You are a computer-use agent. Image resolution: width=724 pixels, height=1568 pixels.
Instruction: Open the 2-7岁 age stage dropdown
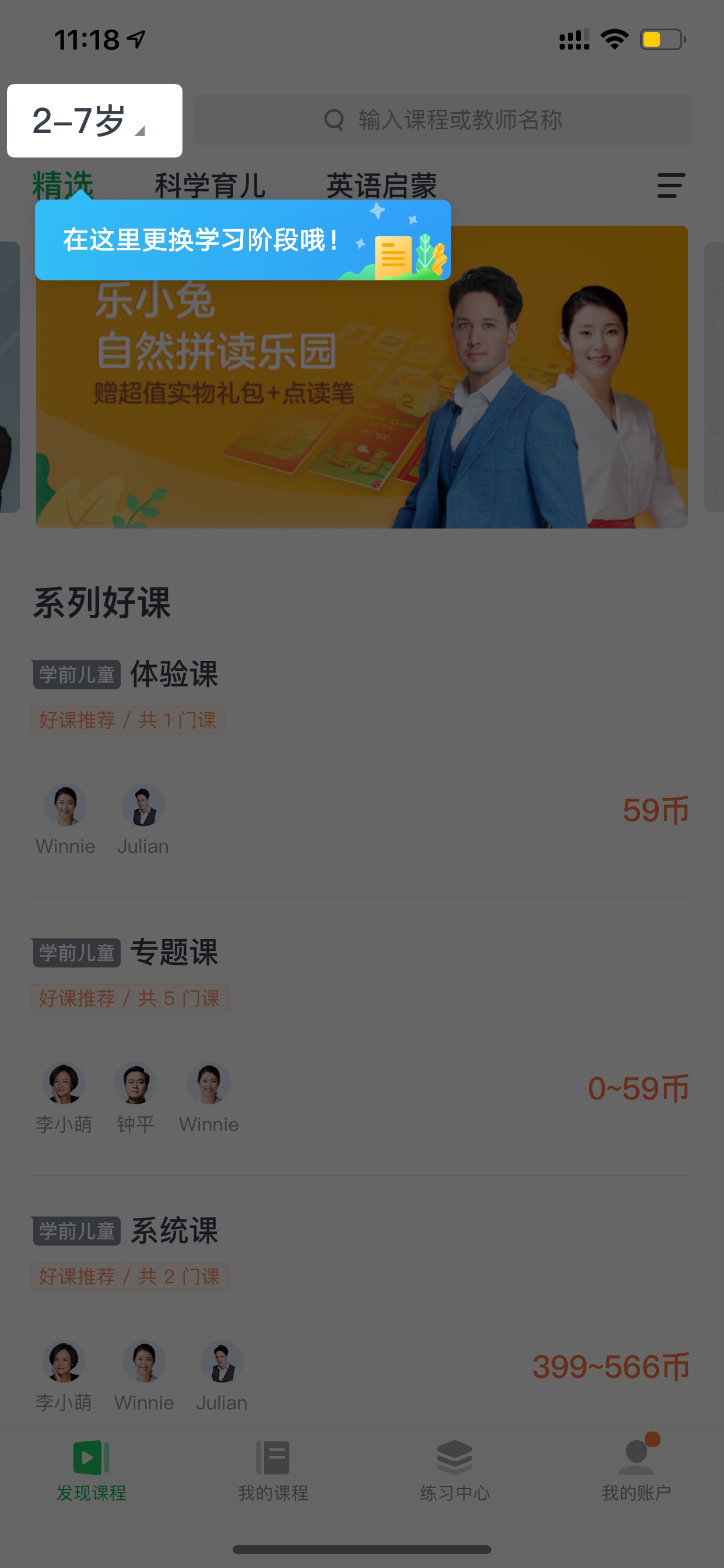(x=94, y=121)
